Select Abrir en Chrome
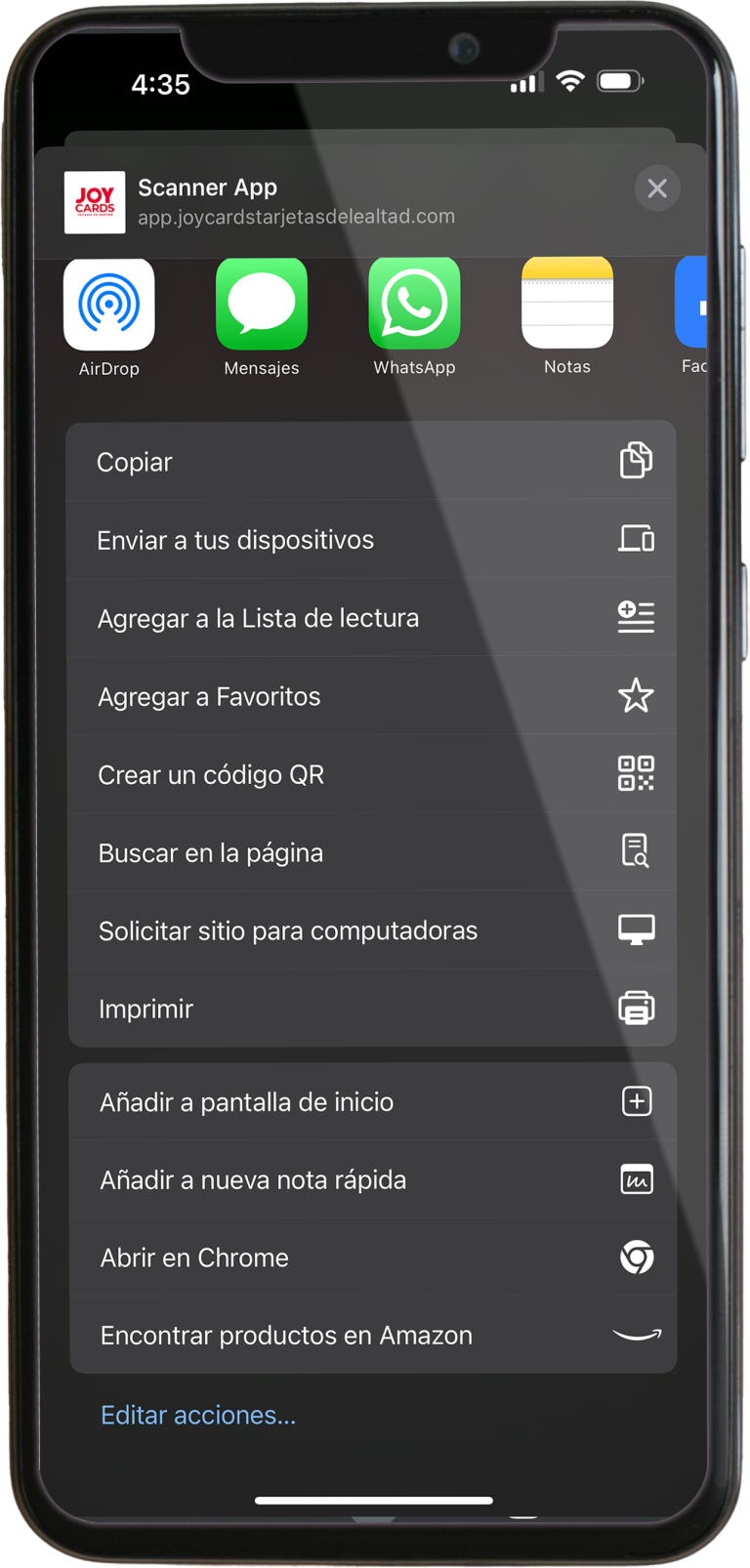Screen dimensions: 750x1568 (x=371, y=1258)
